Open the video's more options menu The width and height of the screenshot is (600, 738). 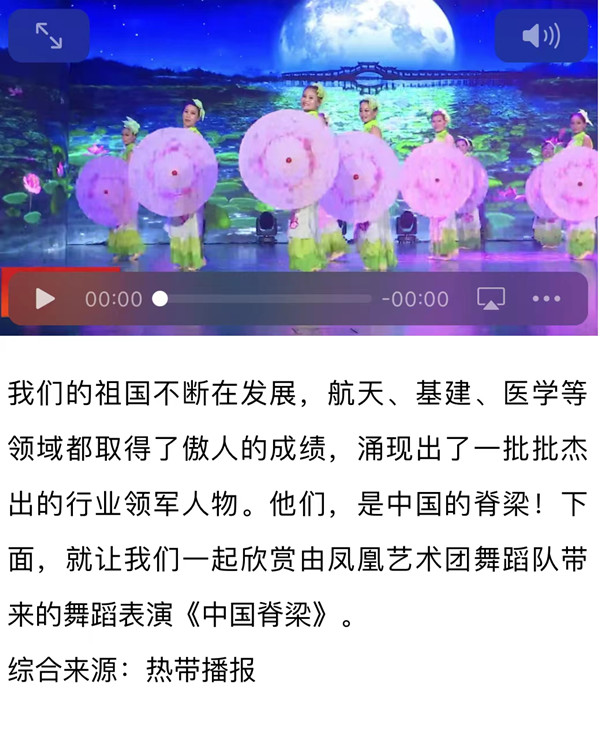click(x=547, y=299)
